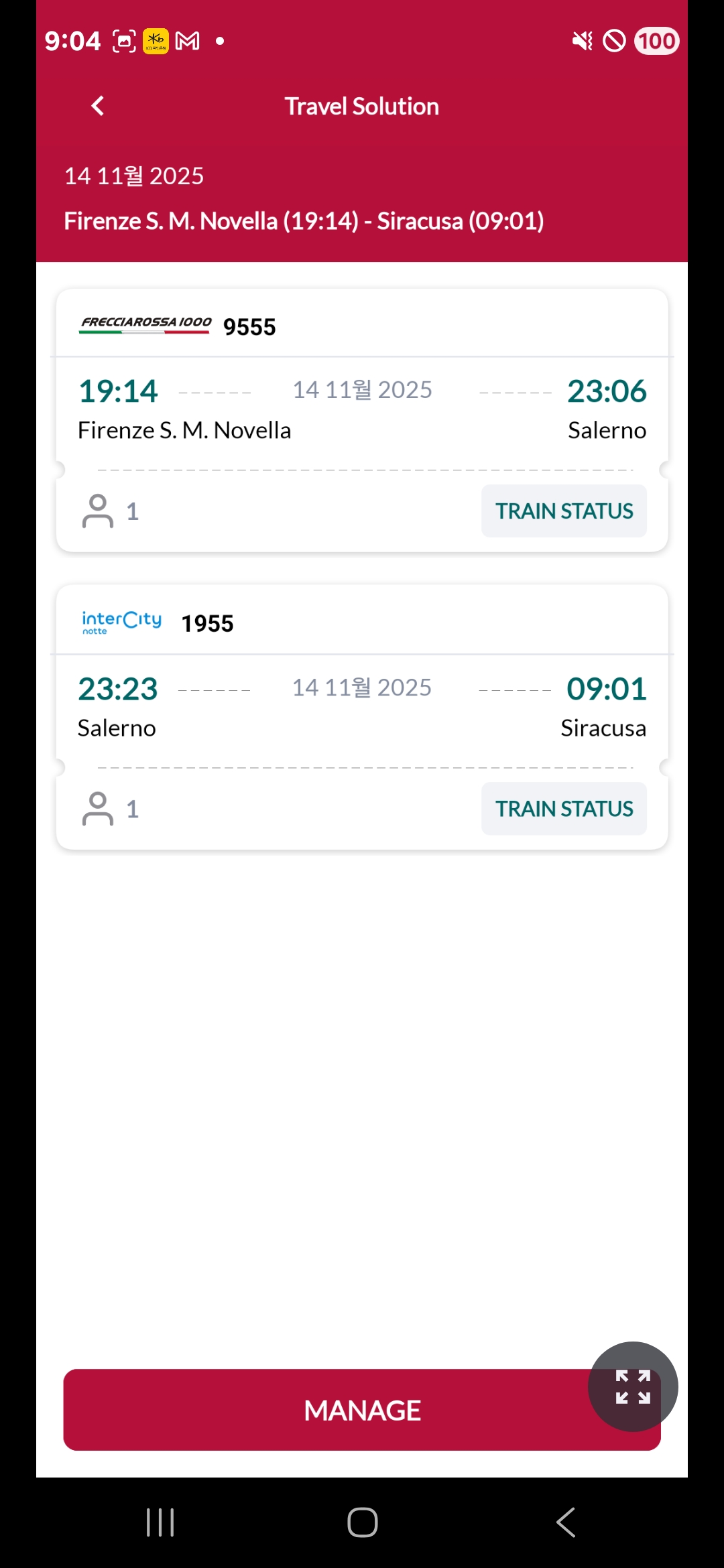Open the recent apps view
724x1568 pixels.
click(x=160, y=1522)
